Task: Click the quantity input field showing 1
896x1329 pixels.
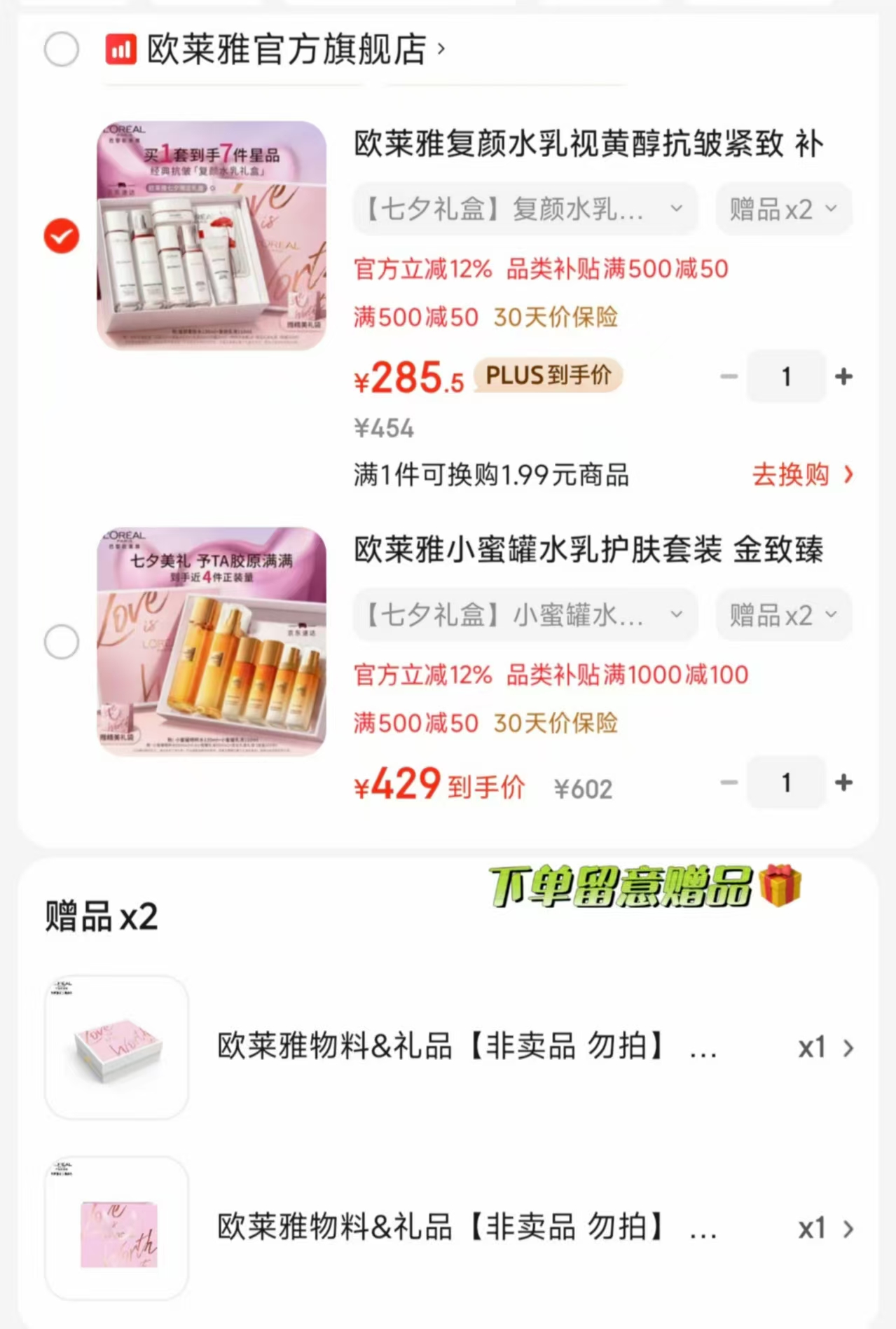Action: point(786,377)
